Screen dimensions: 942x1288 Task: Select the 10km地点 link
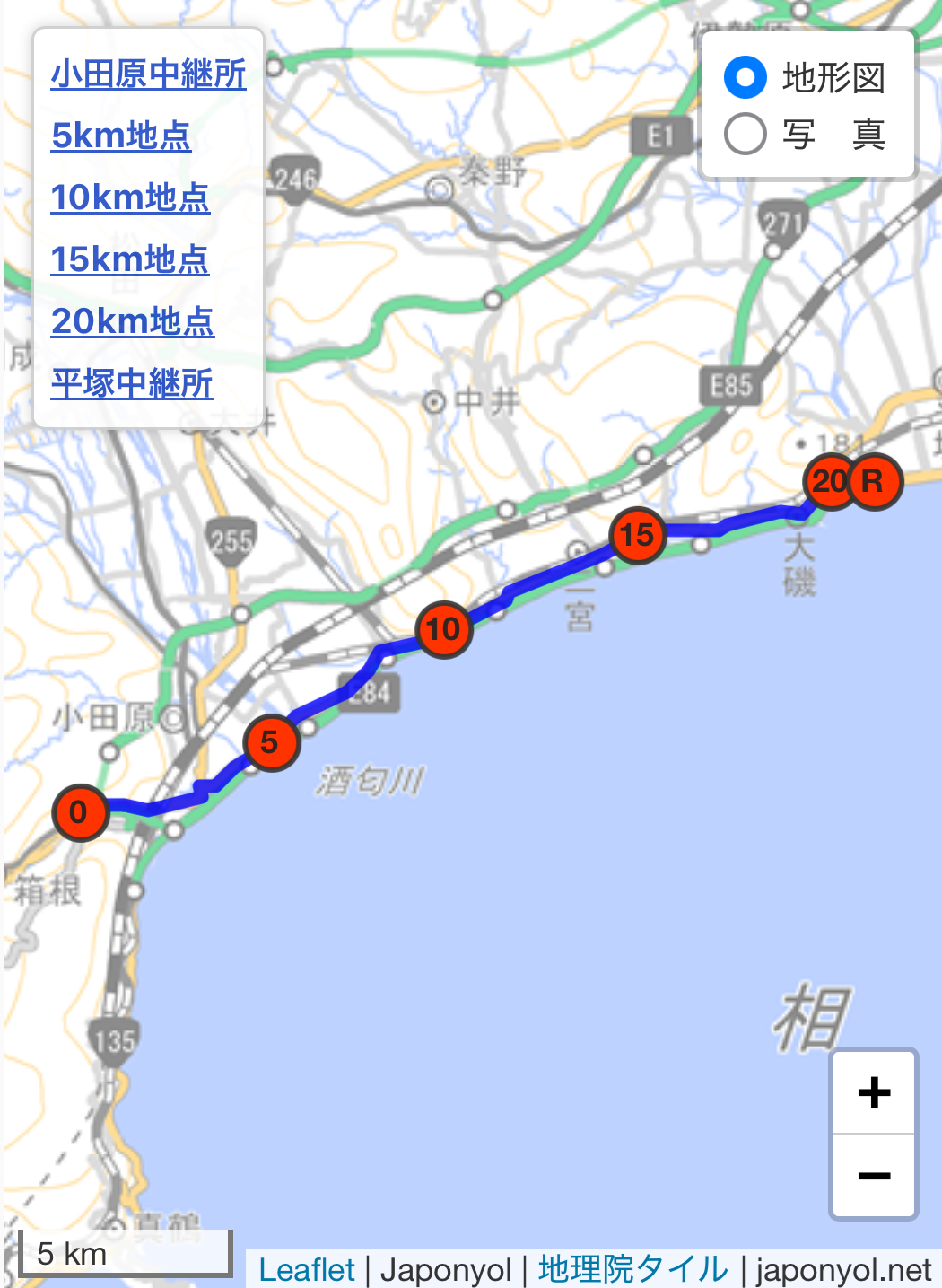pos(130,197)
